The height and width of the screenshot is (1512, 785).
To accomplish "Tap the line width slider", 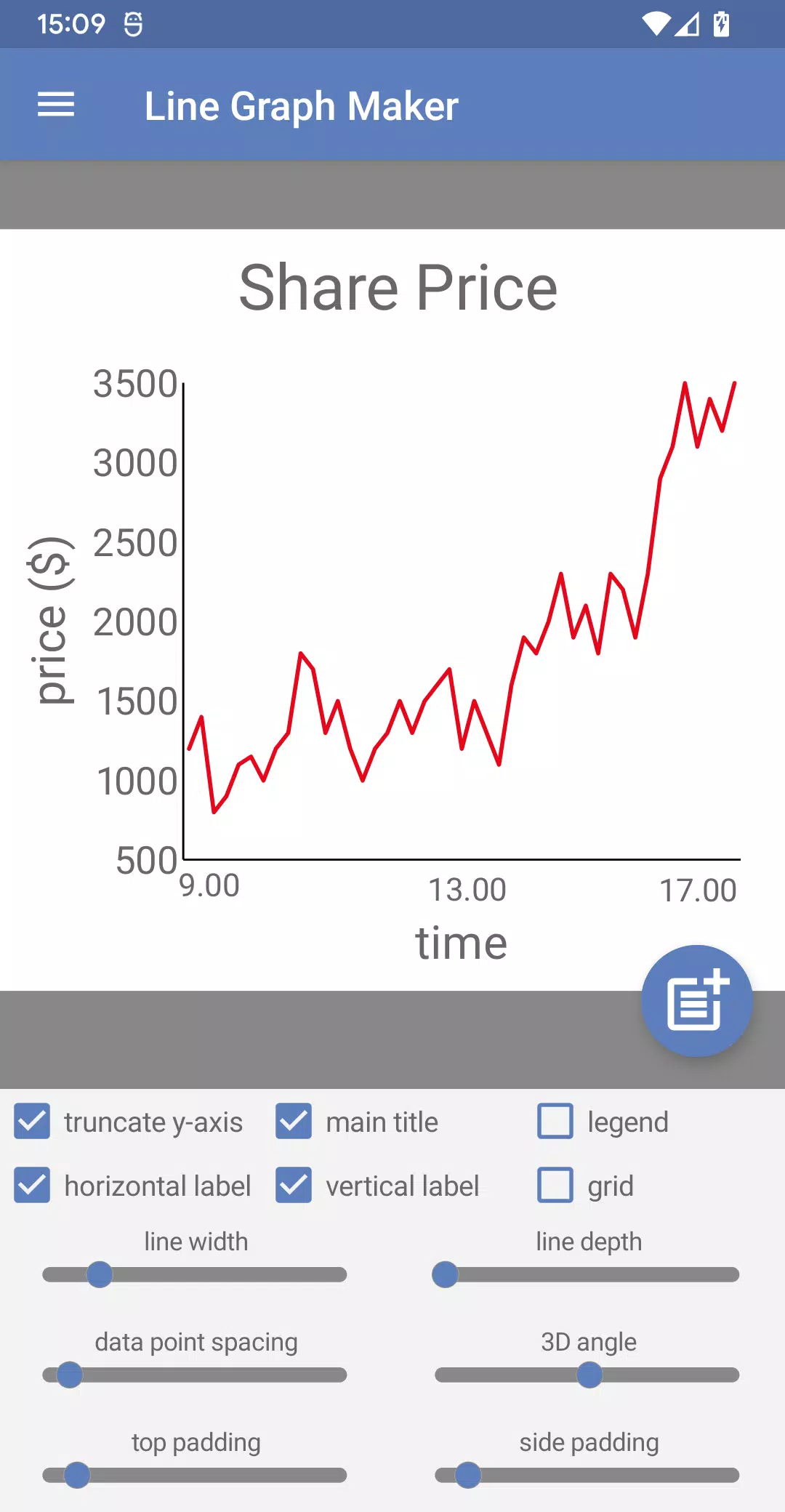I will tap(195, 1274).
